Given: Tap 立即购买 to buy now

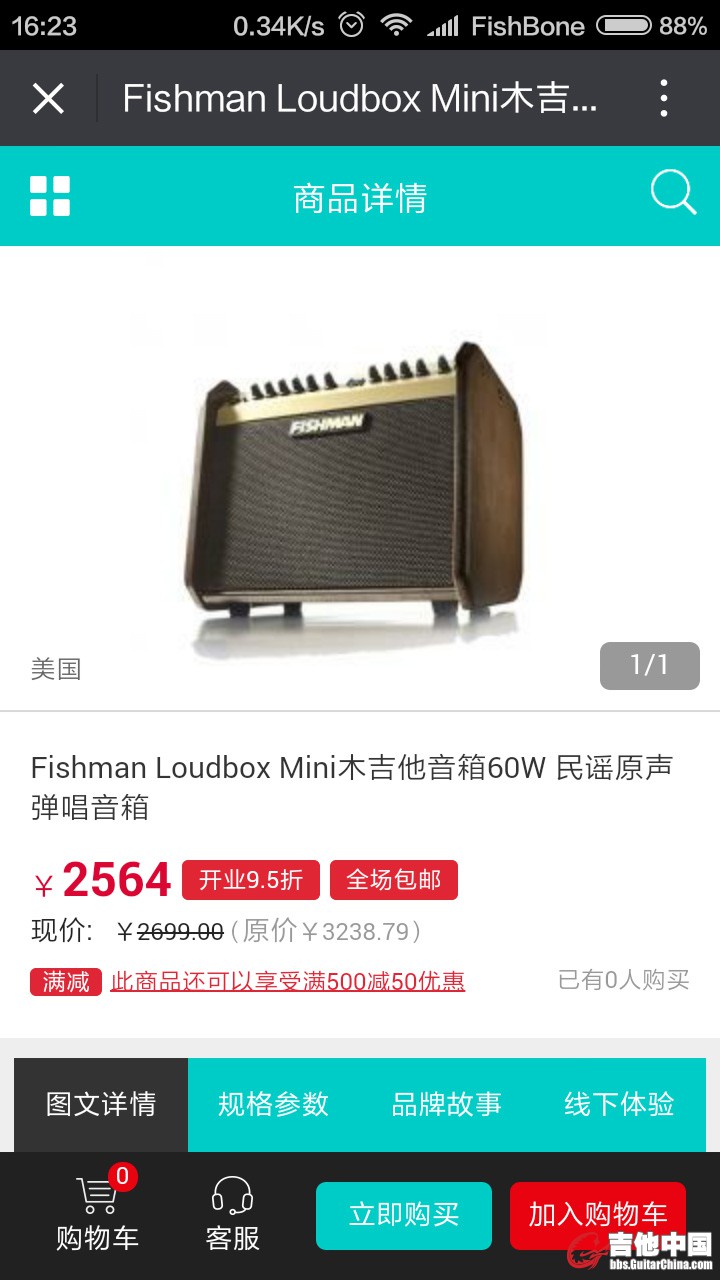Looking at the screenshot, I should pyautogui.click(x=404, y=1215).
